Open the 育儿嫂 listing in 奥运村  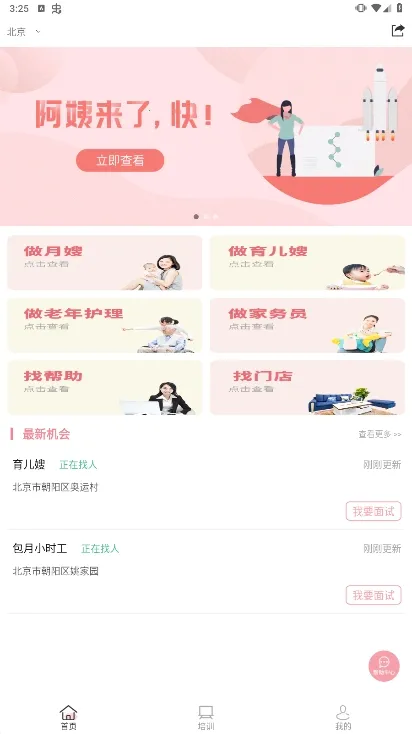[206, 488]
